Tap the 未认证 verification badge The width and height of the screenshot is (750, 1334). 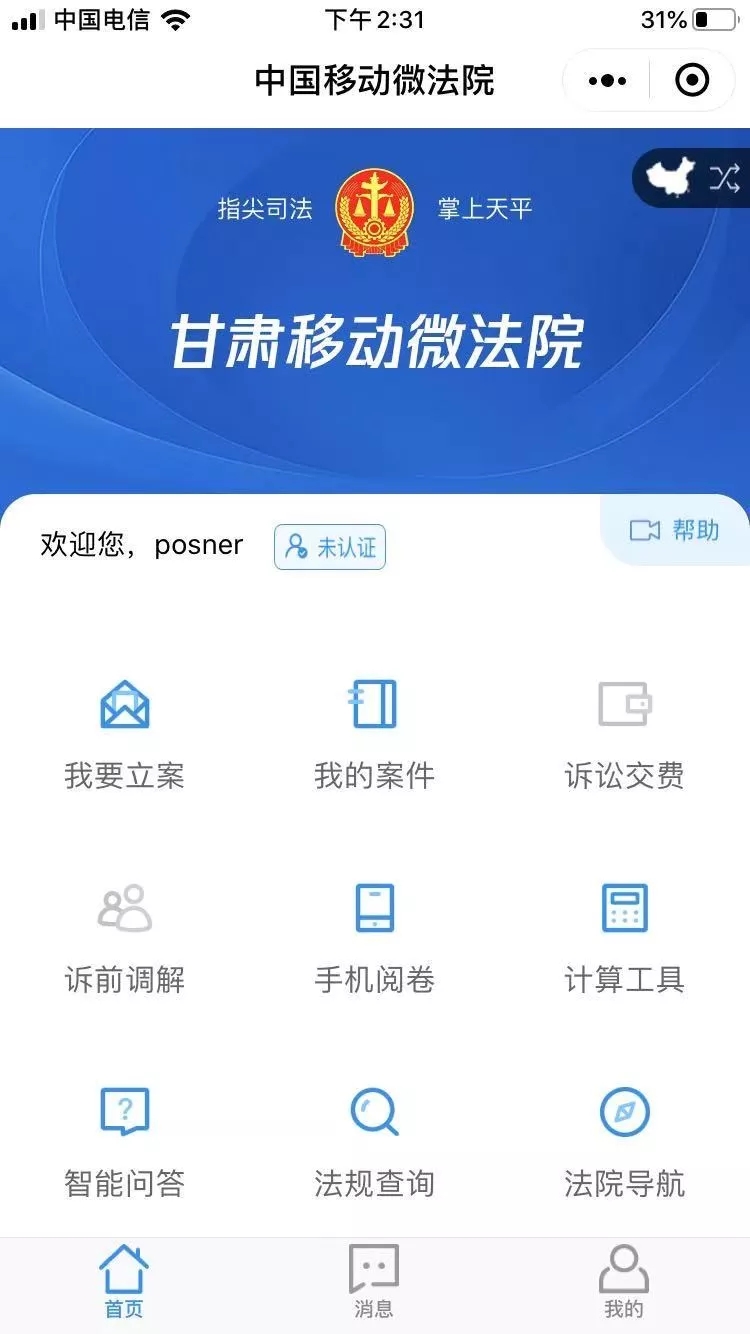pos(330,547)
